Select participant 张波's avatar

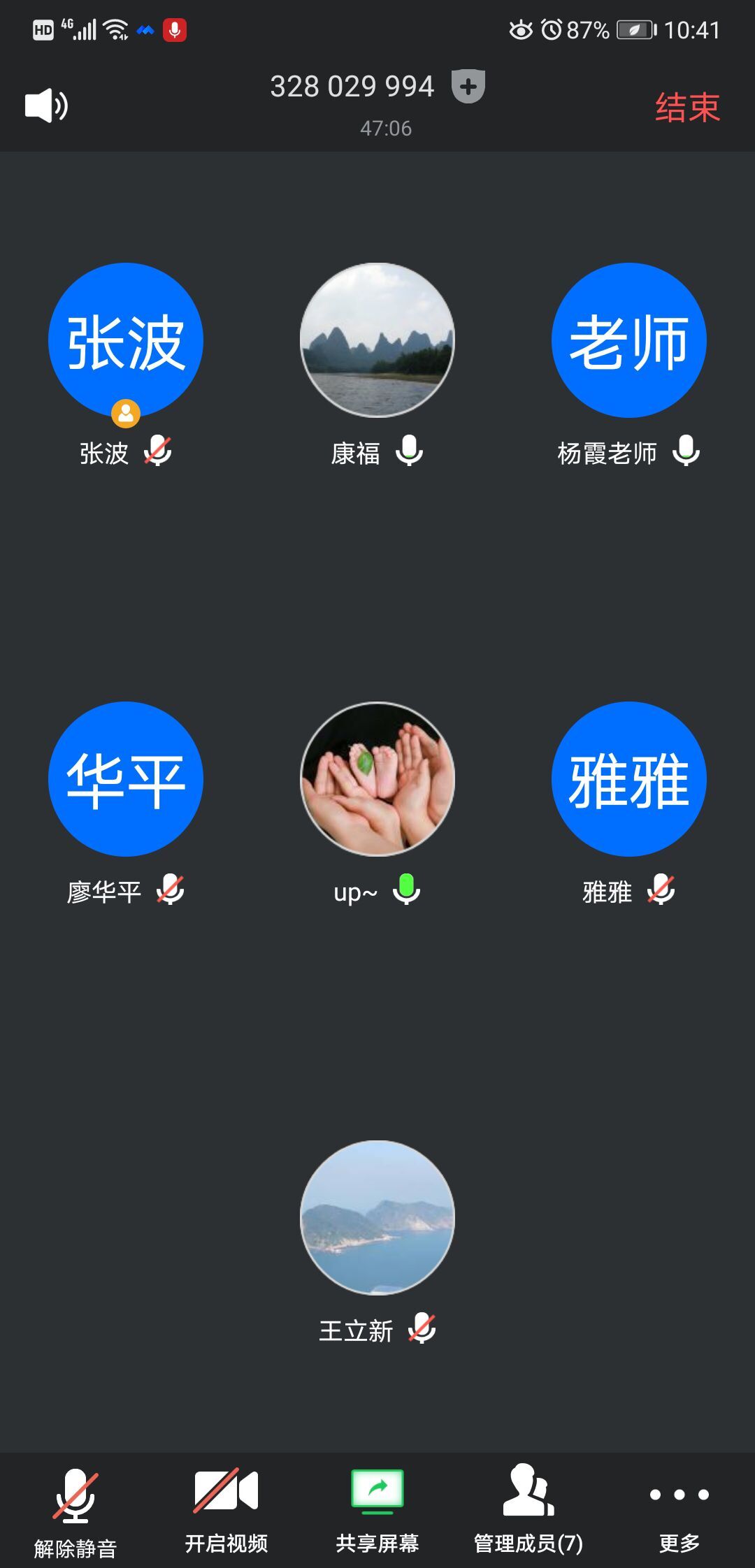(126, 340)
